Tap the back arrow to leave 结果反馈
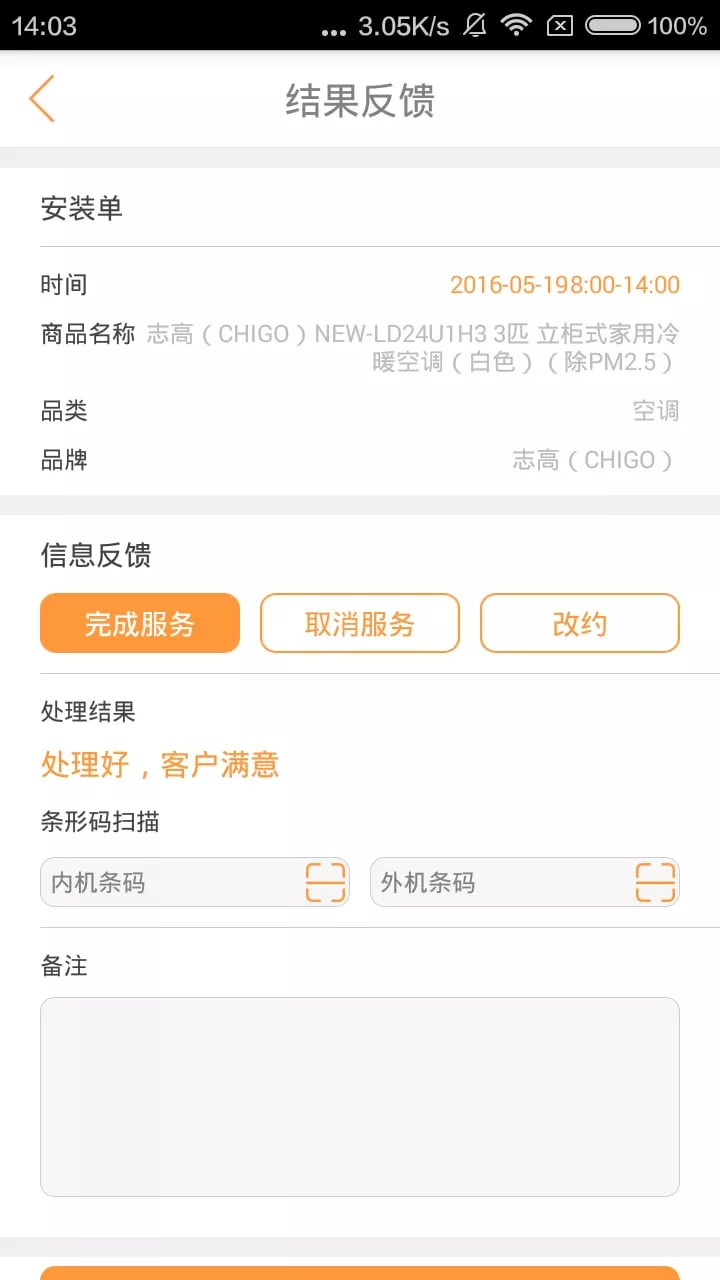 [x=42, y=100]
